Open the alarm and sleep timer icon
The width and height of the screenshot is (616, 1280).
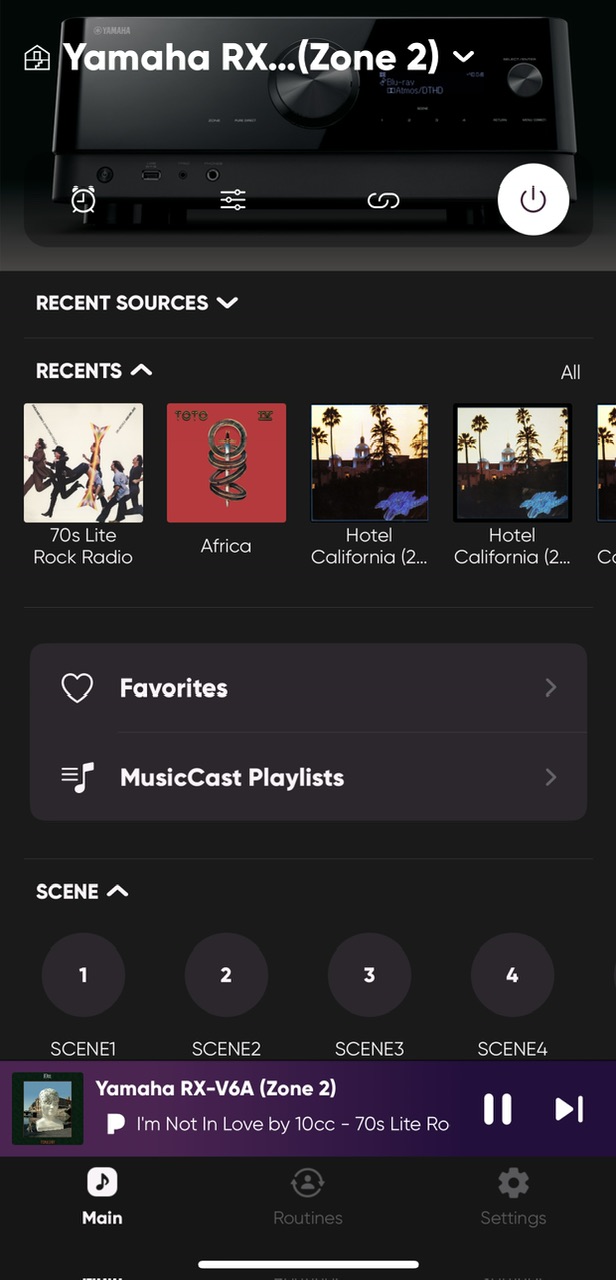pyautogui.click(x=84, y=200)
